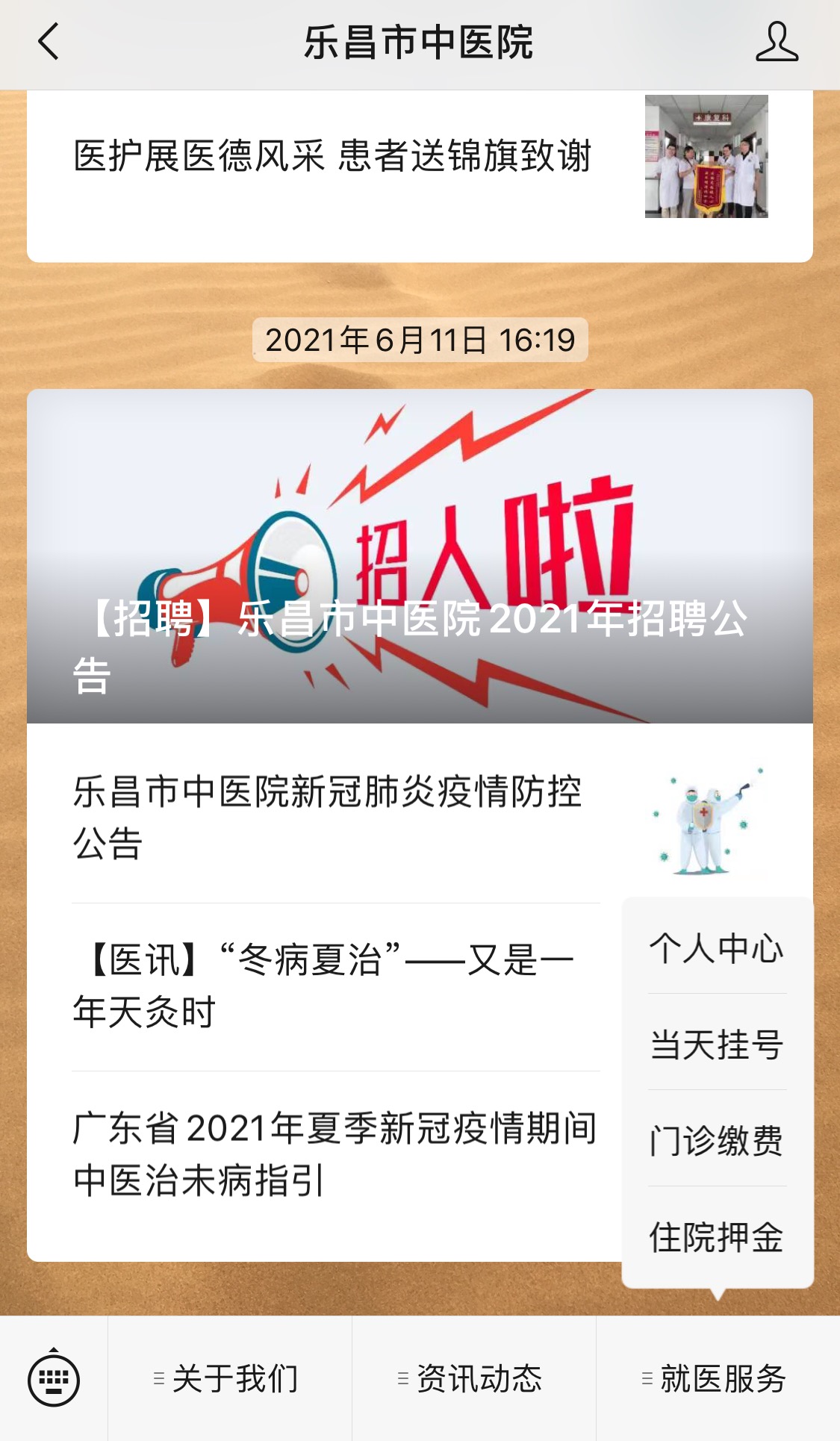840x1441 pixels.
Task: Open the account profile icon
Action: pyautogui.click(x=777, y=42)
